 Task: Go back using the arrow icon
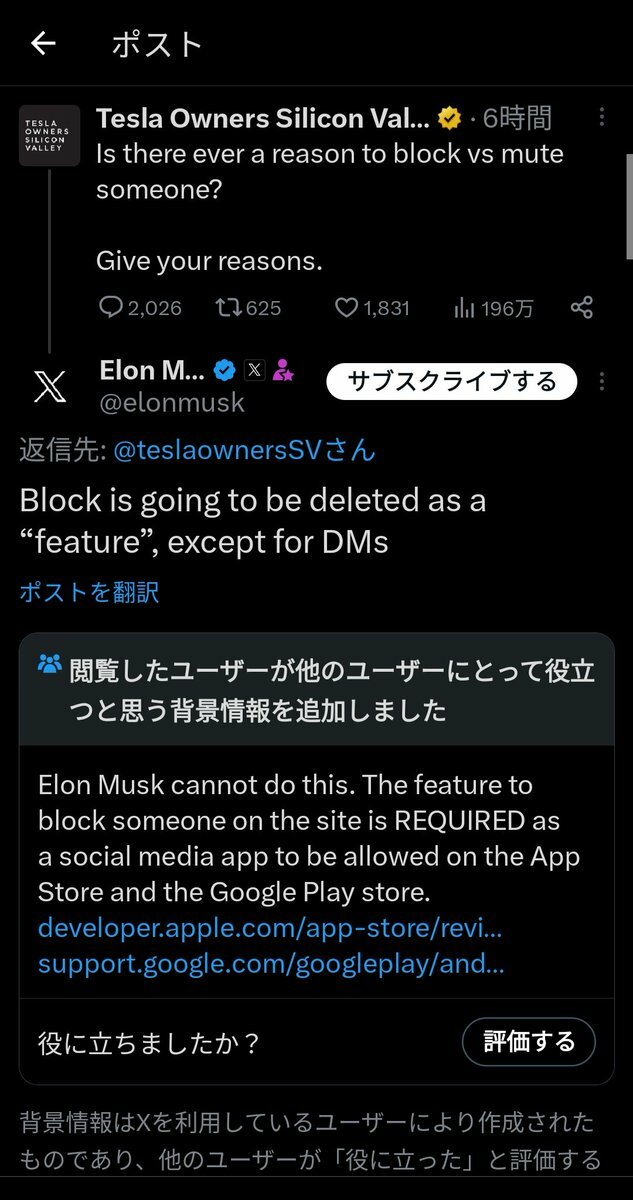pos(43,44)
